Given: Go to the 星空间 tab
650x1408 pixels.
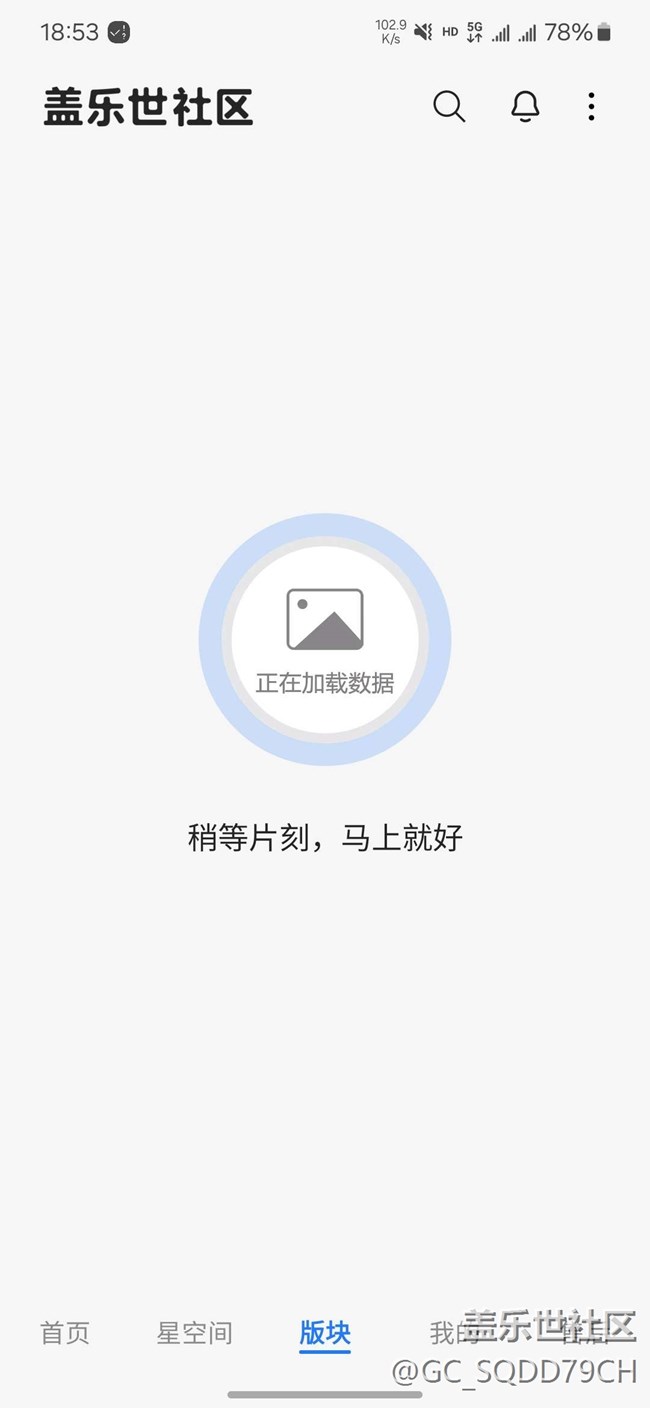Looking at the screenshot, I should point(195,1332).
